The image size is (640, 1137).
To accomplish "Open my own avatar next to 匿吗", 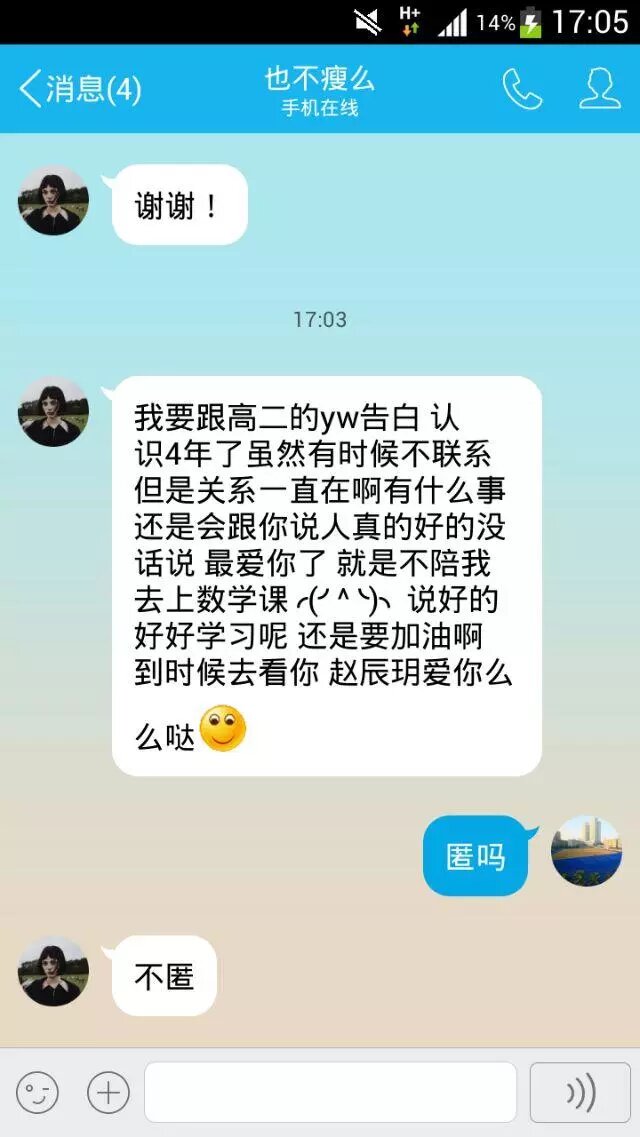I will click(586, 851).
